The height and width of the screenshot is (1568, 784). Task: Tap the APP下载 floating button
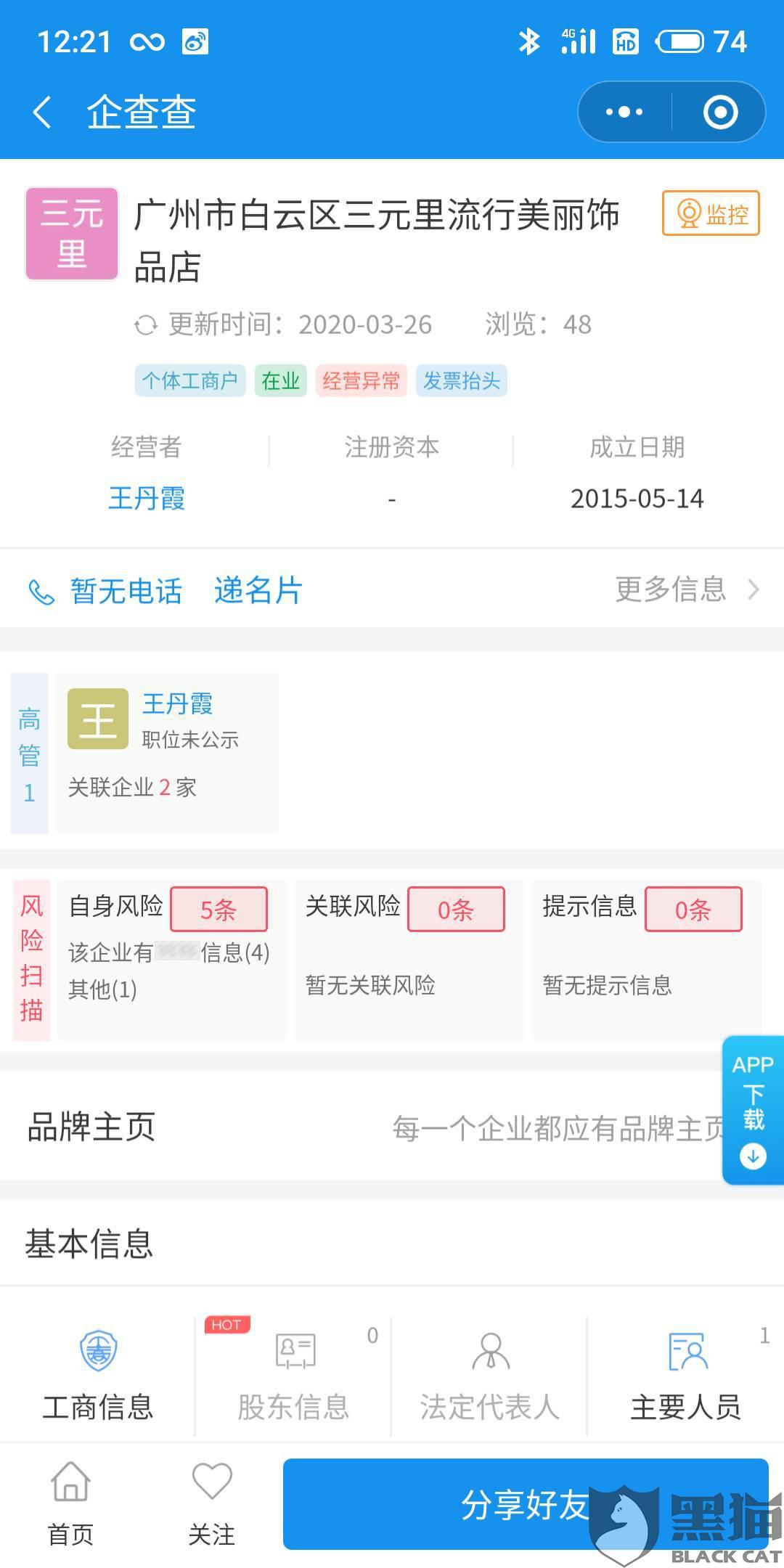pos(753,1110)
